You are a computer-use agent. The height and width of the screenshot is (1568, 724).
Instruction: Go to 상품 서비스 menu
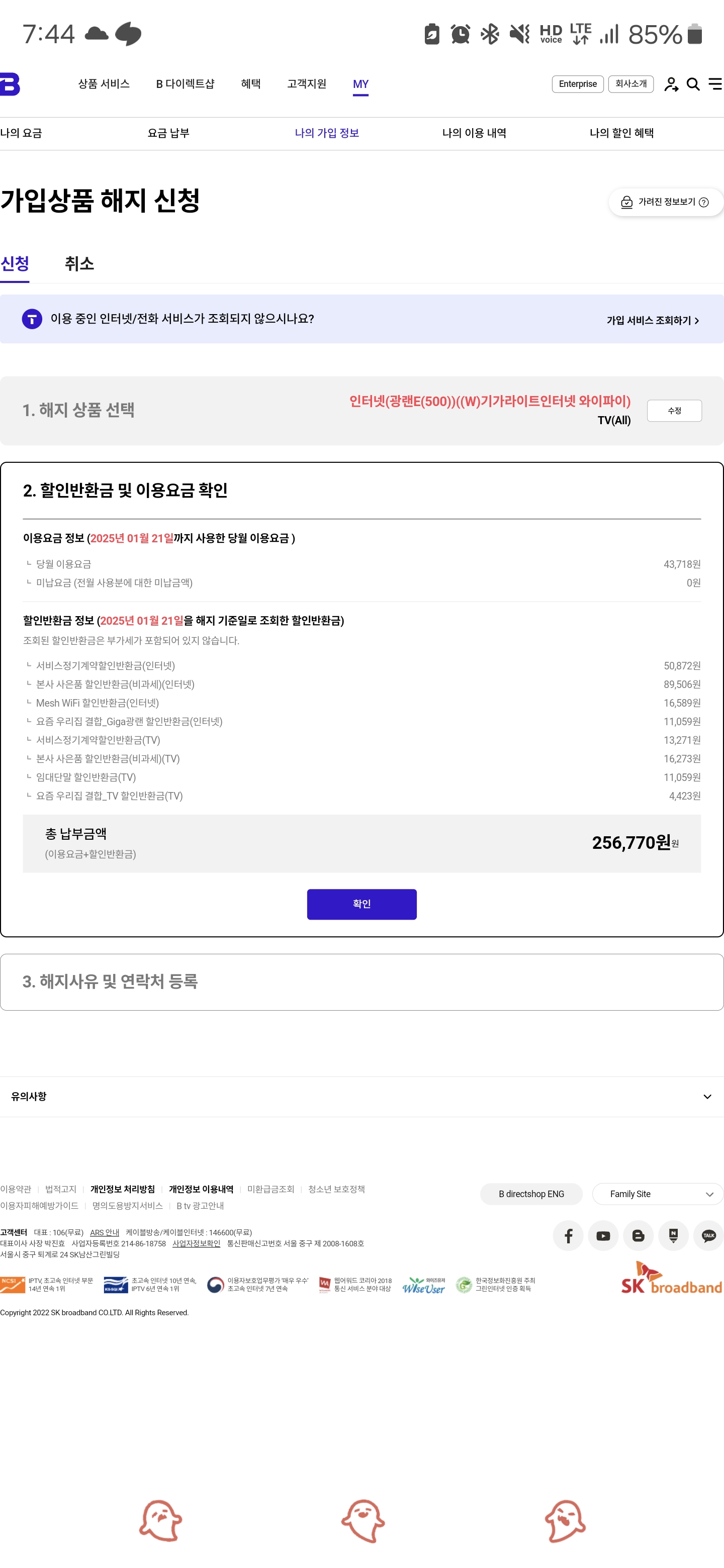(x=104, y=84)
